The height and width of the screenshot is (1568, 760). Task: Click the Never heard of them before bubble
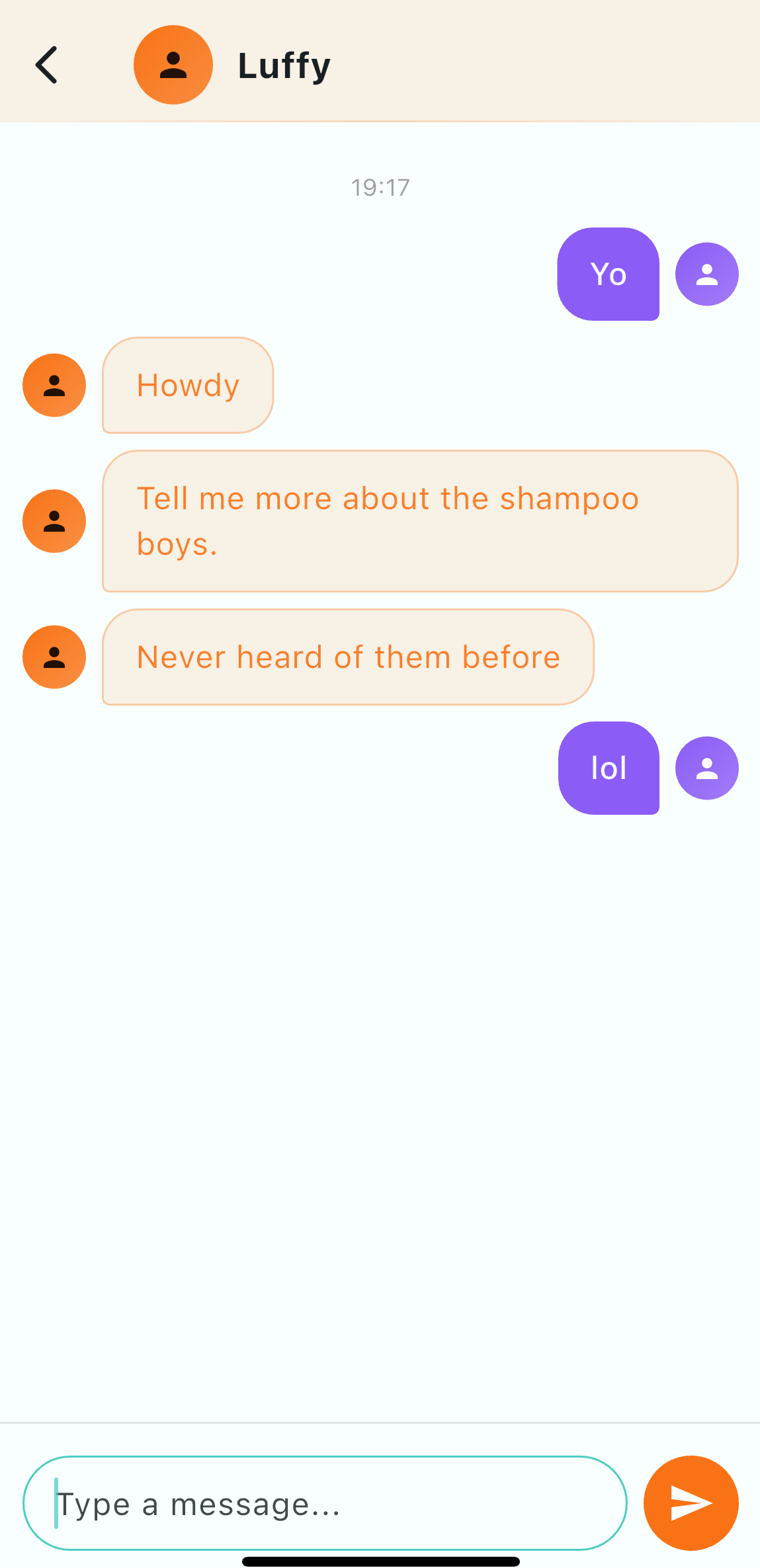pos(348,656)
